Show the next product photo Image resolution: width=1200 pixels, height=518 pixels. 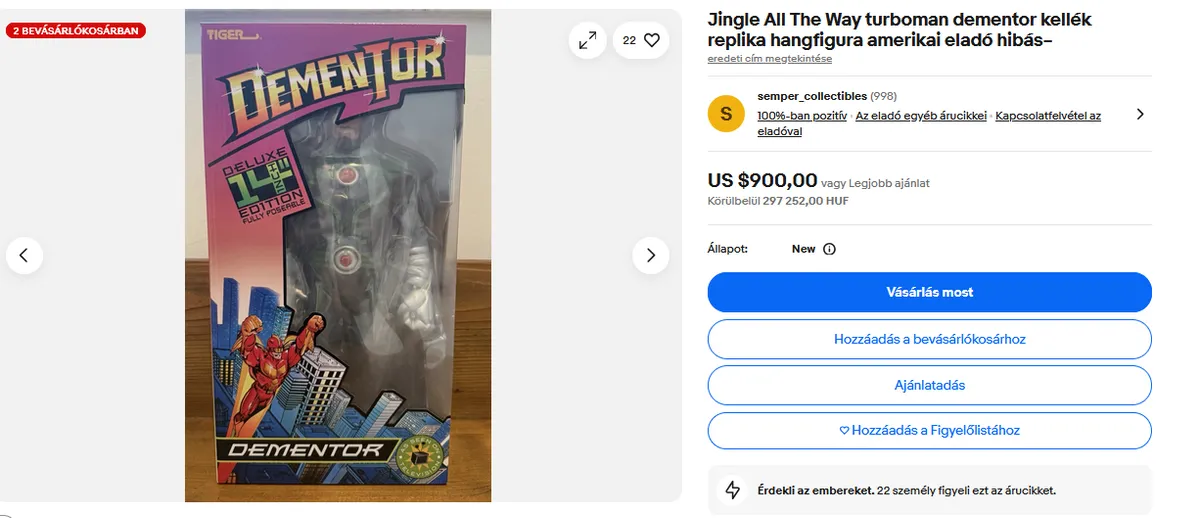[x=650, y=255]
